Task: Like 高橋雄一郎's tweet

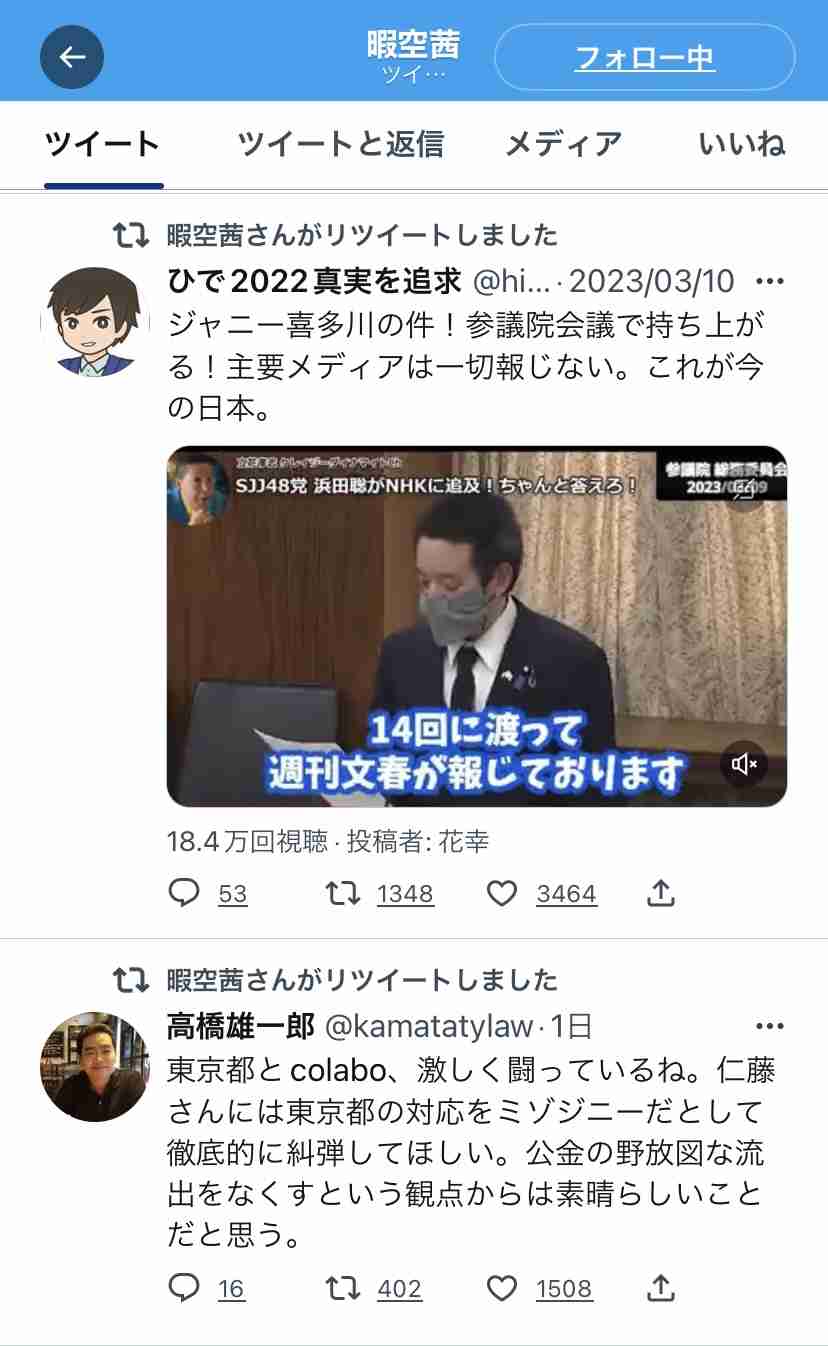Action: (x=502, y=1288)
